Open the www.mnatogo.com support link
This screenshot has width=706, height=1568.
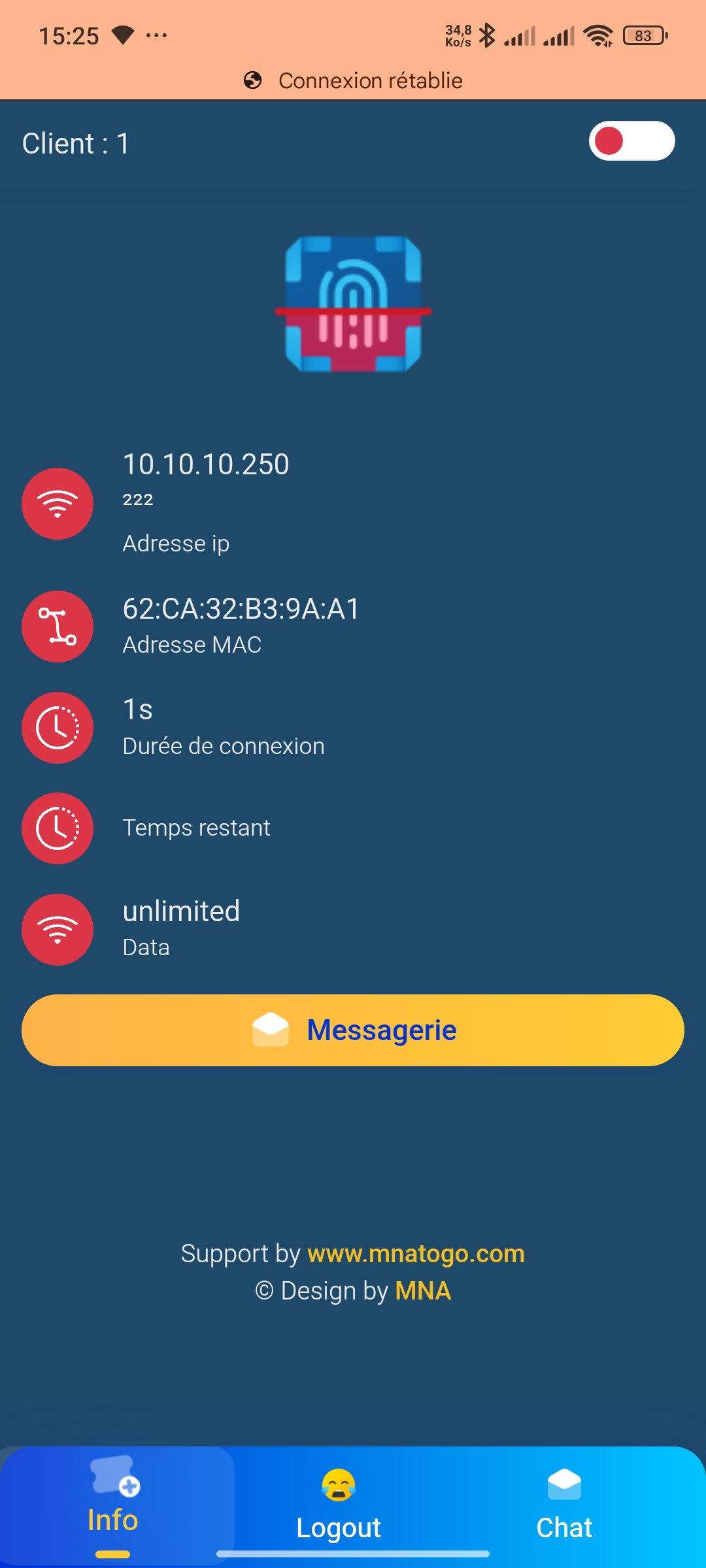click(x=416, y=1254)
